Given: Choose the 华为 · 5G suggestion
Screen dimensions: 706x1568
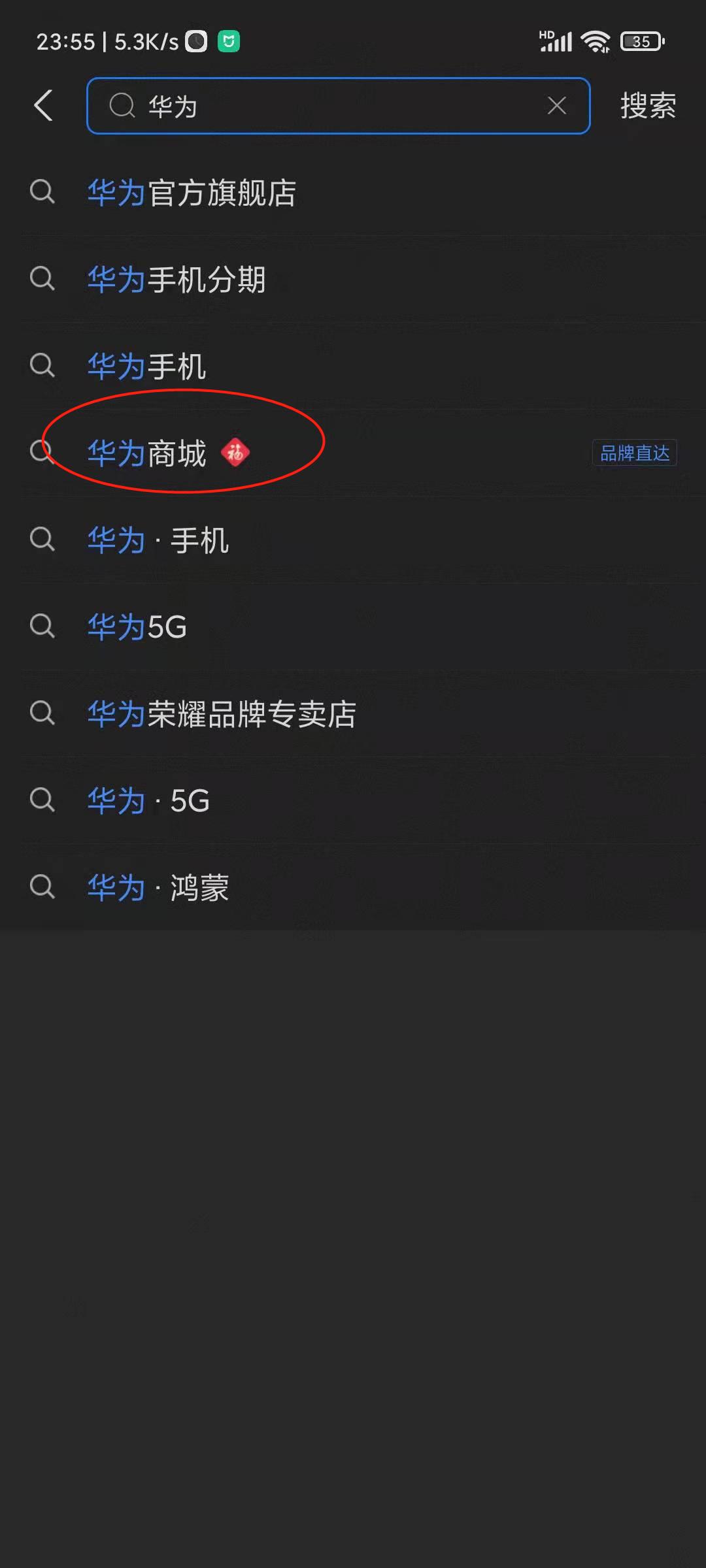Looking at the screenshot, I should pyautogui.click(x=148, y=801).
